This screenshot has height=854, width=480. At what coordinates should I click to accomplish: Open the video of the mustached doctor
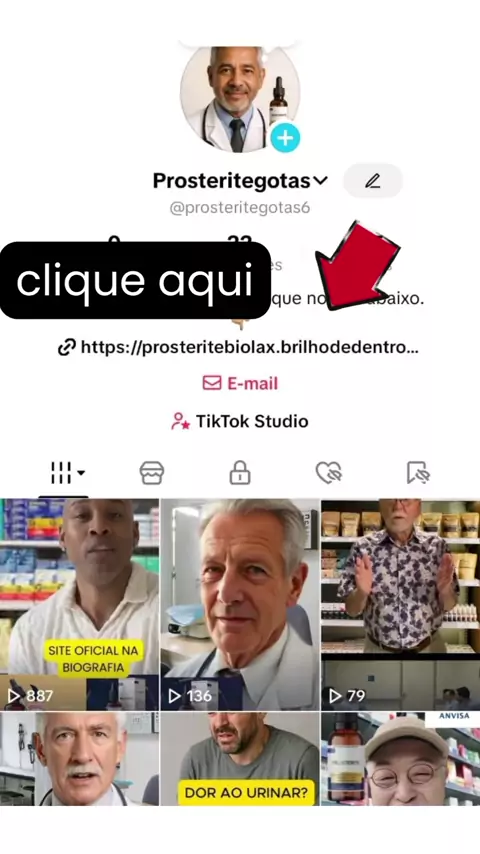click(x=80, y=759)
